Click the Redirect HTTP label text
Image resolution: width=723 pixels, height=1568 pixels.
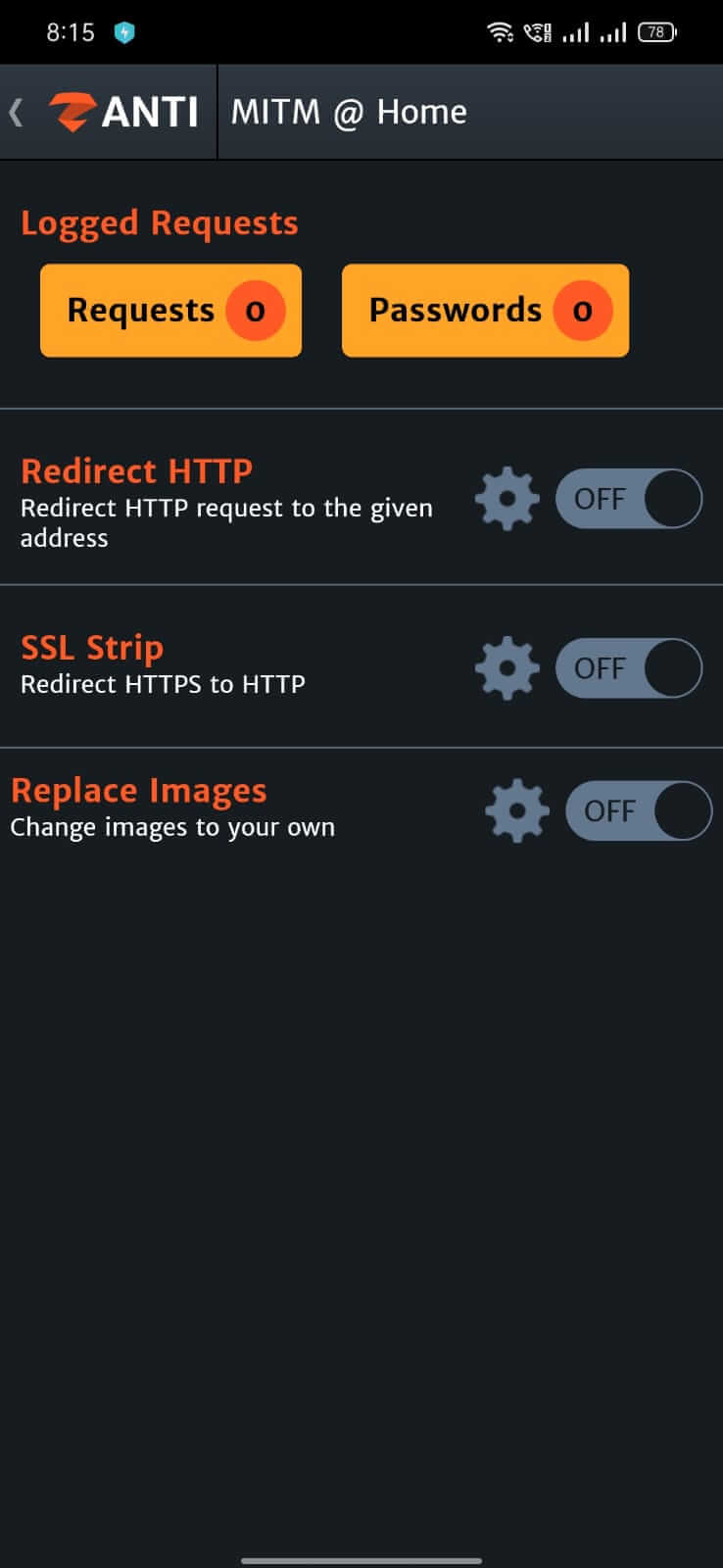click(136, 470)
